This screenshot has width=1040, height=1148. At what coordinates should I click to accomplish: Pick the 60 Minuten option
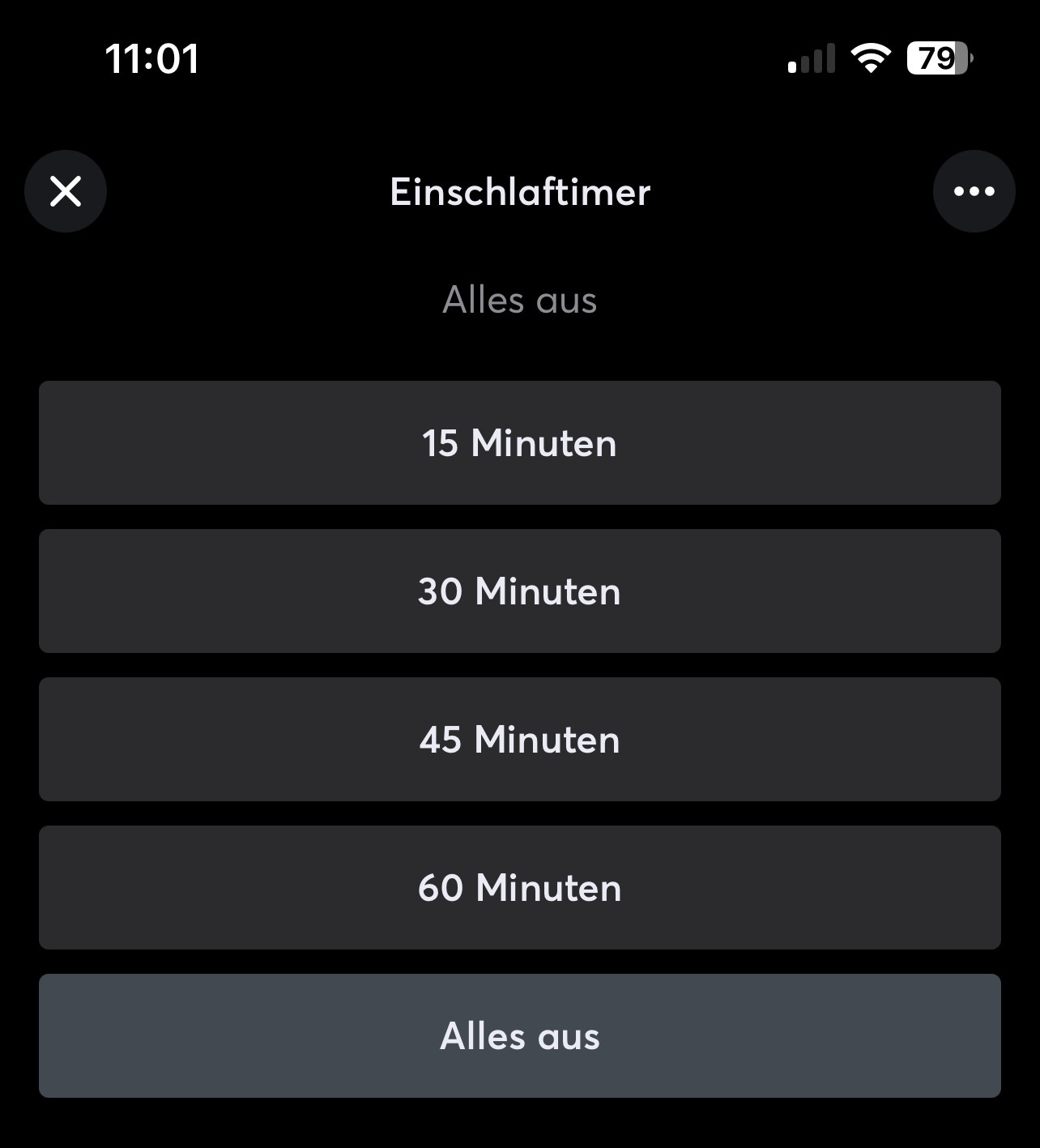pos(520,888)
